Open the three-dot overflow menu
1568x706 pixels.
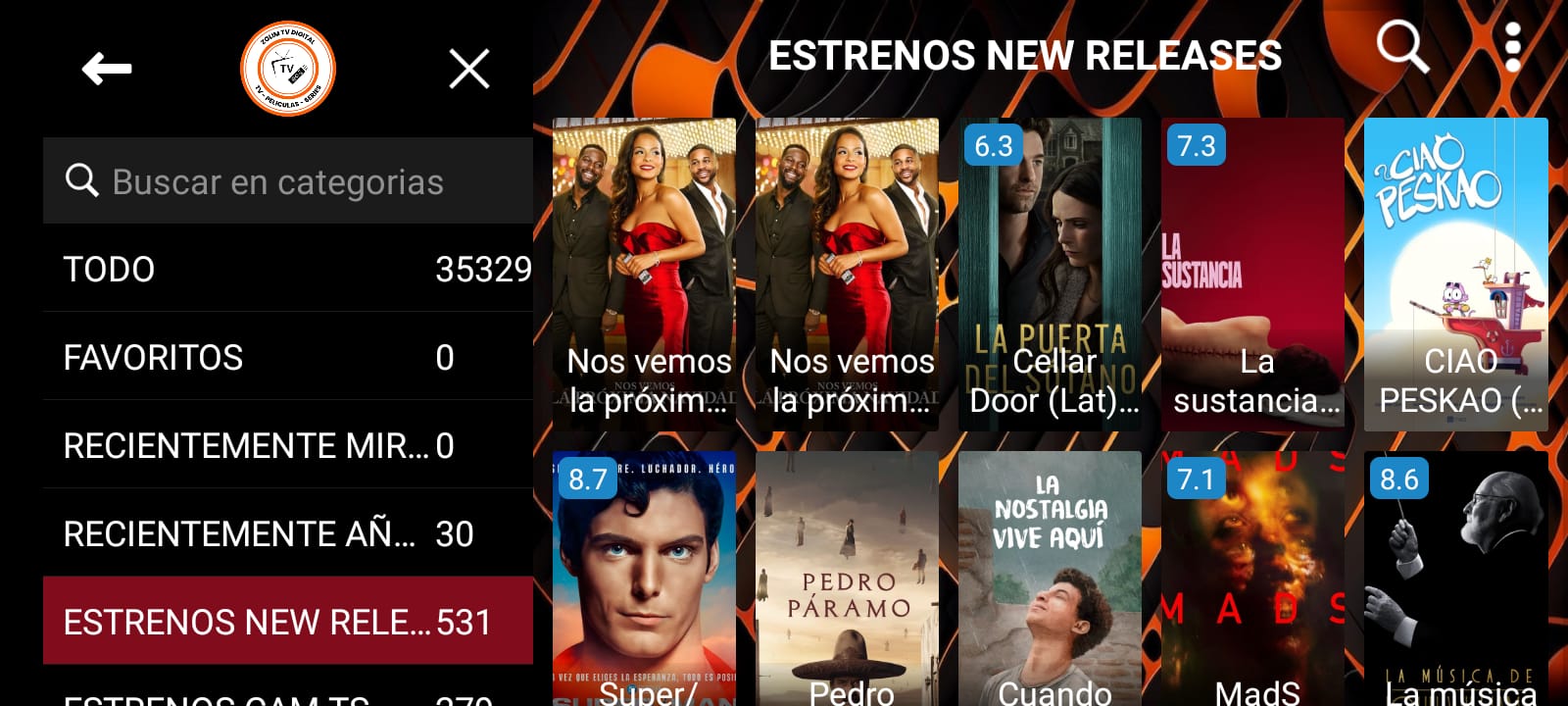1512,46
